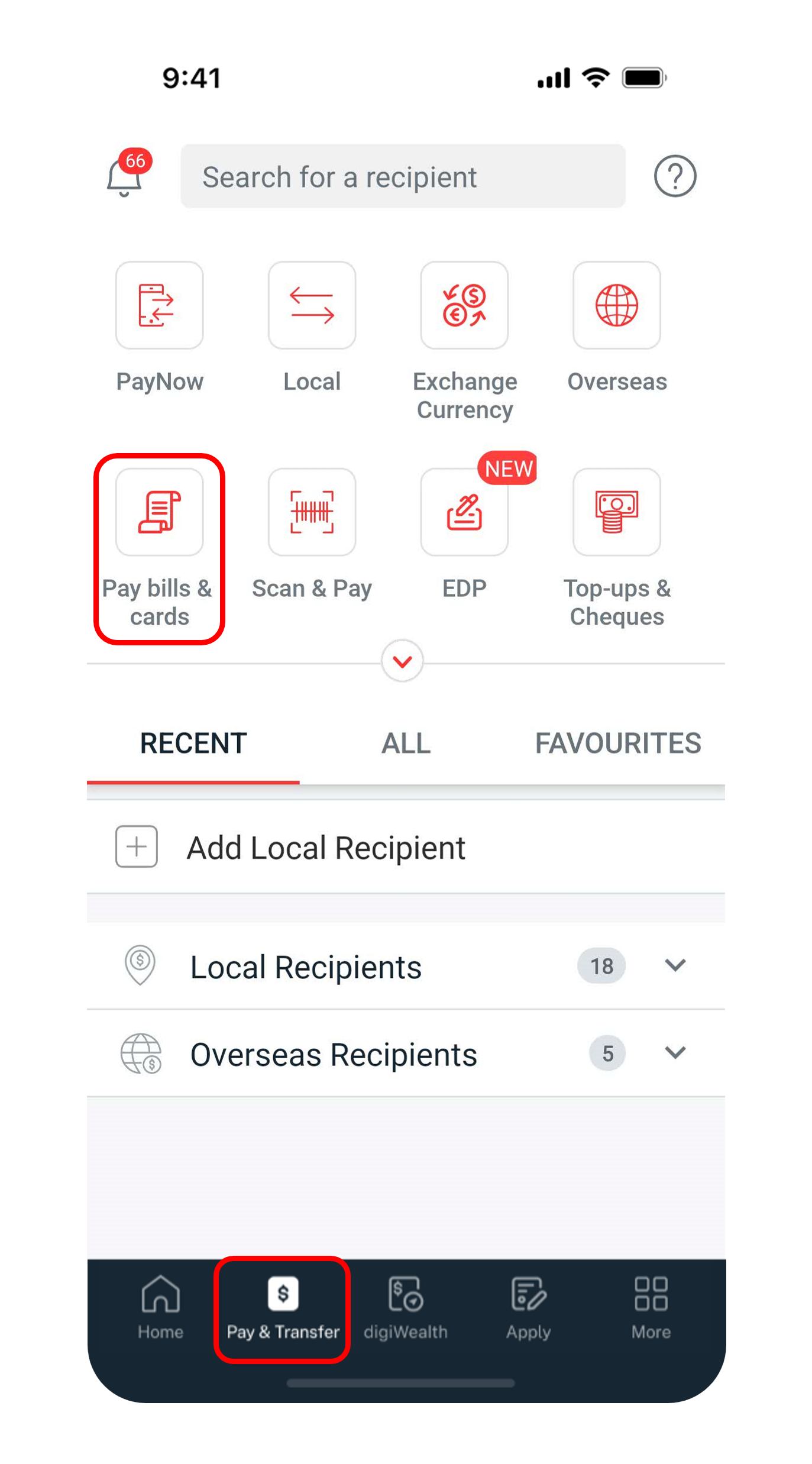Viewport: 812px width, 1464px height.
Task: Switch to the ALL tab
Action: pos(406,744)
